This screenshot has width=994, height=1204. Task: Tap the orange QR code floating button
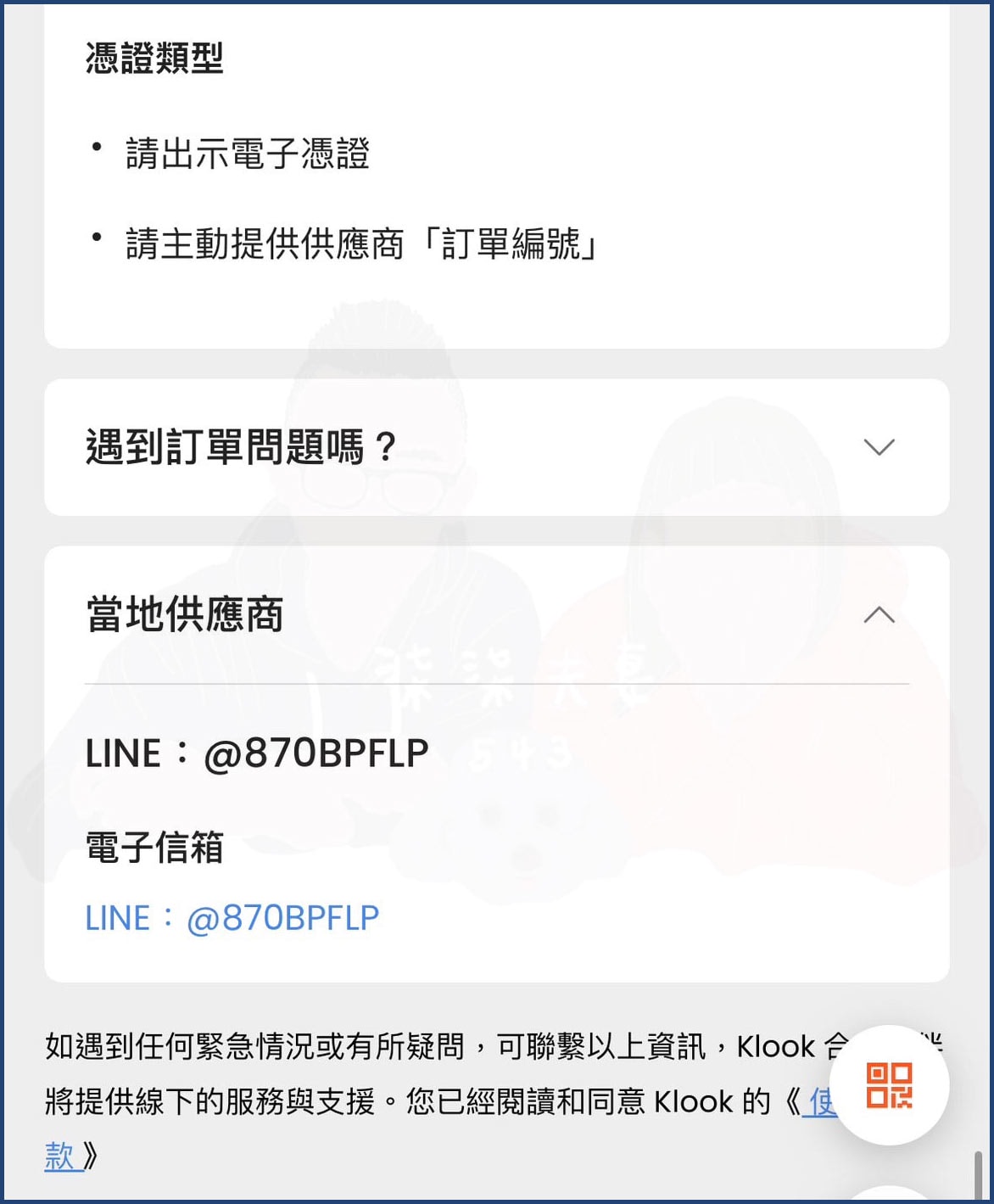tap(888, 1085)
